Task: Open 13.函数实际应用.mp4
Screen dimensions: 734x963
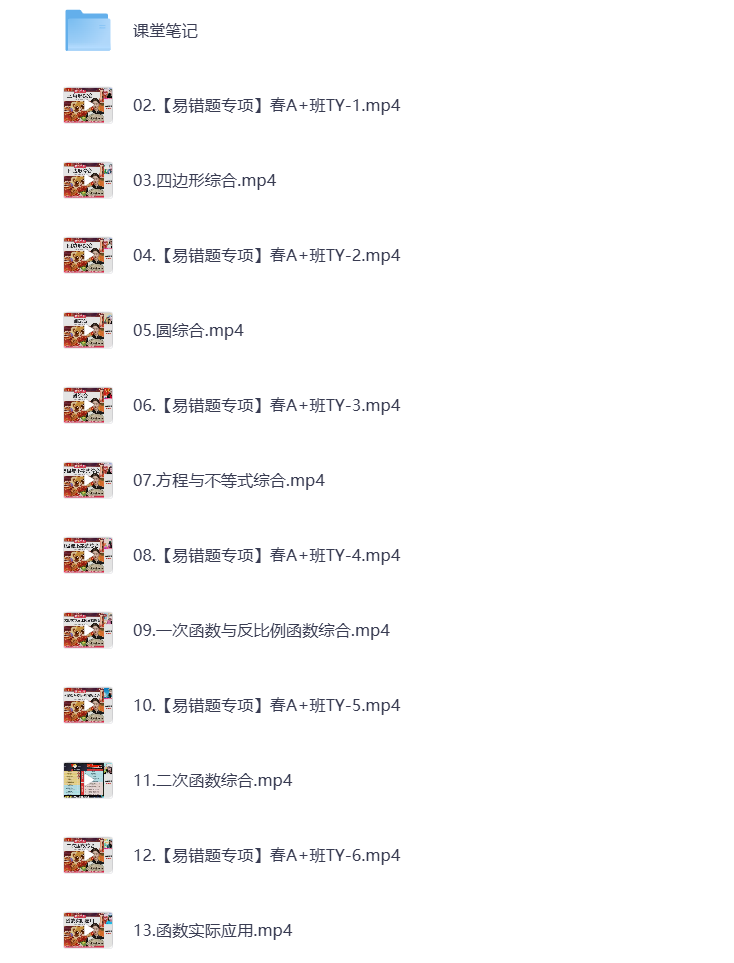Action: point(212,930)
